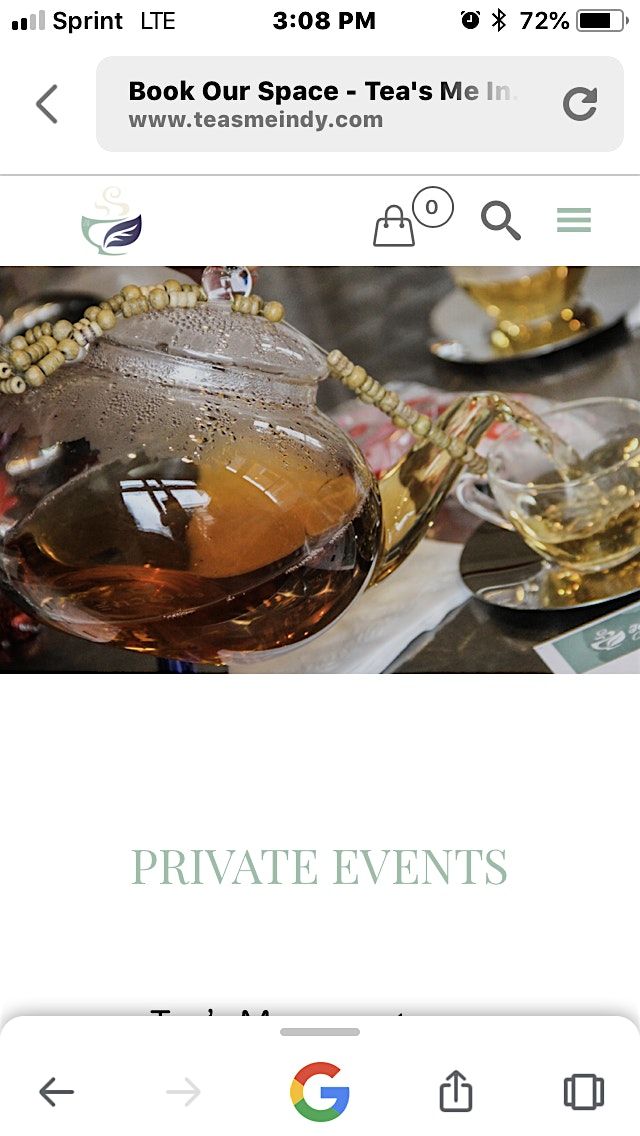View open browser tabs
This screenshot has height=1136, width=640.
[584, 1092]
